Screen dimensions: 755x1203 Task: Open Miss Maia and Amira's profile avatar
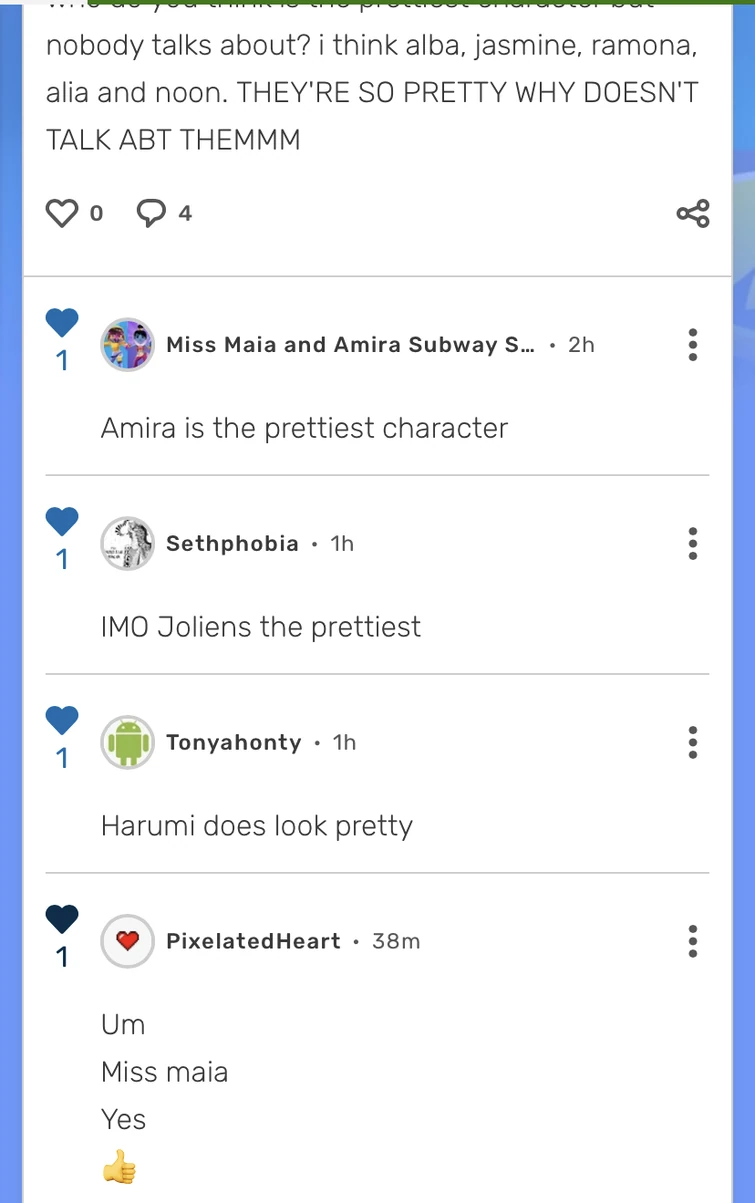pos(127,344)
